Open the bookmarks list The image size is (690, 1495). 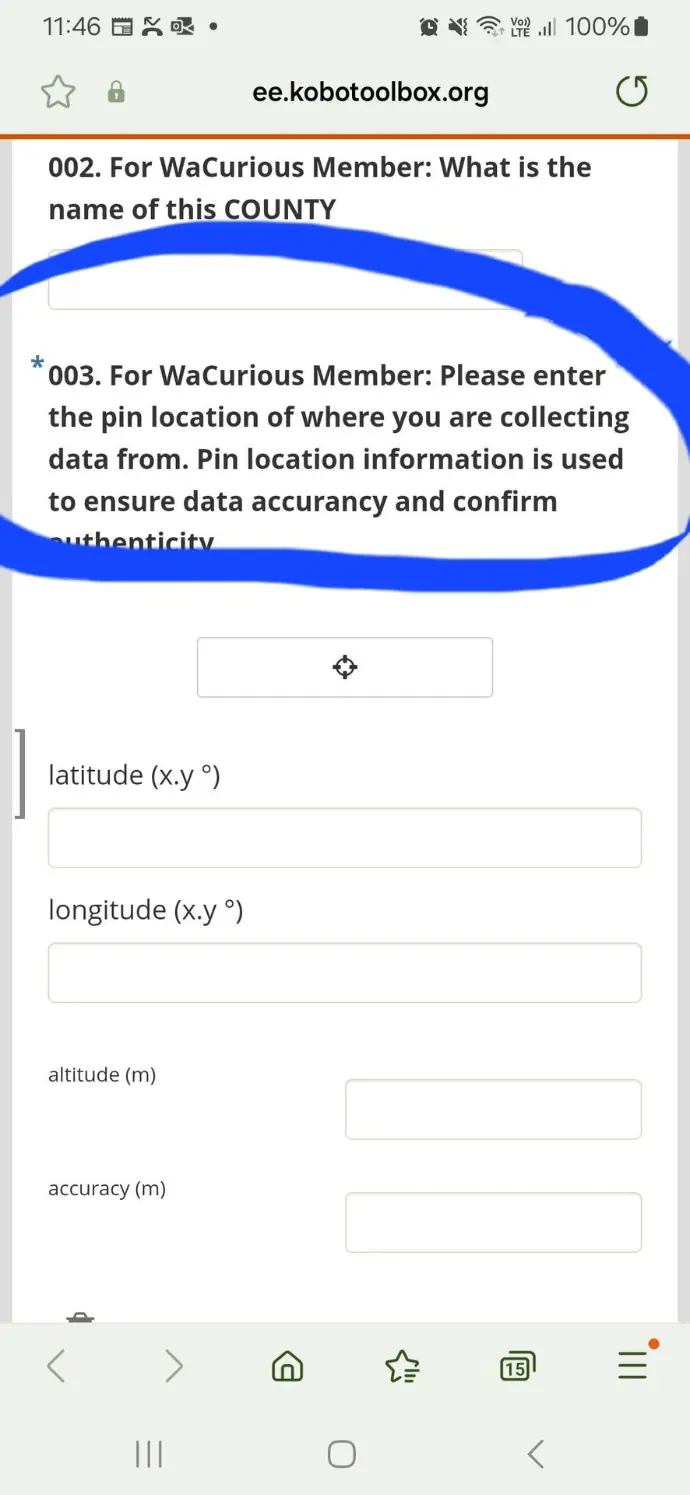pyautogui.click(x=402, y=1366)
